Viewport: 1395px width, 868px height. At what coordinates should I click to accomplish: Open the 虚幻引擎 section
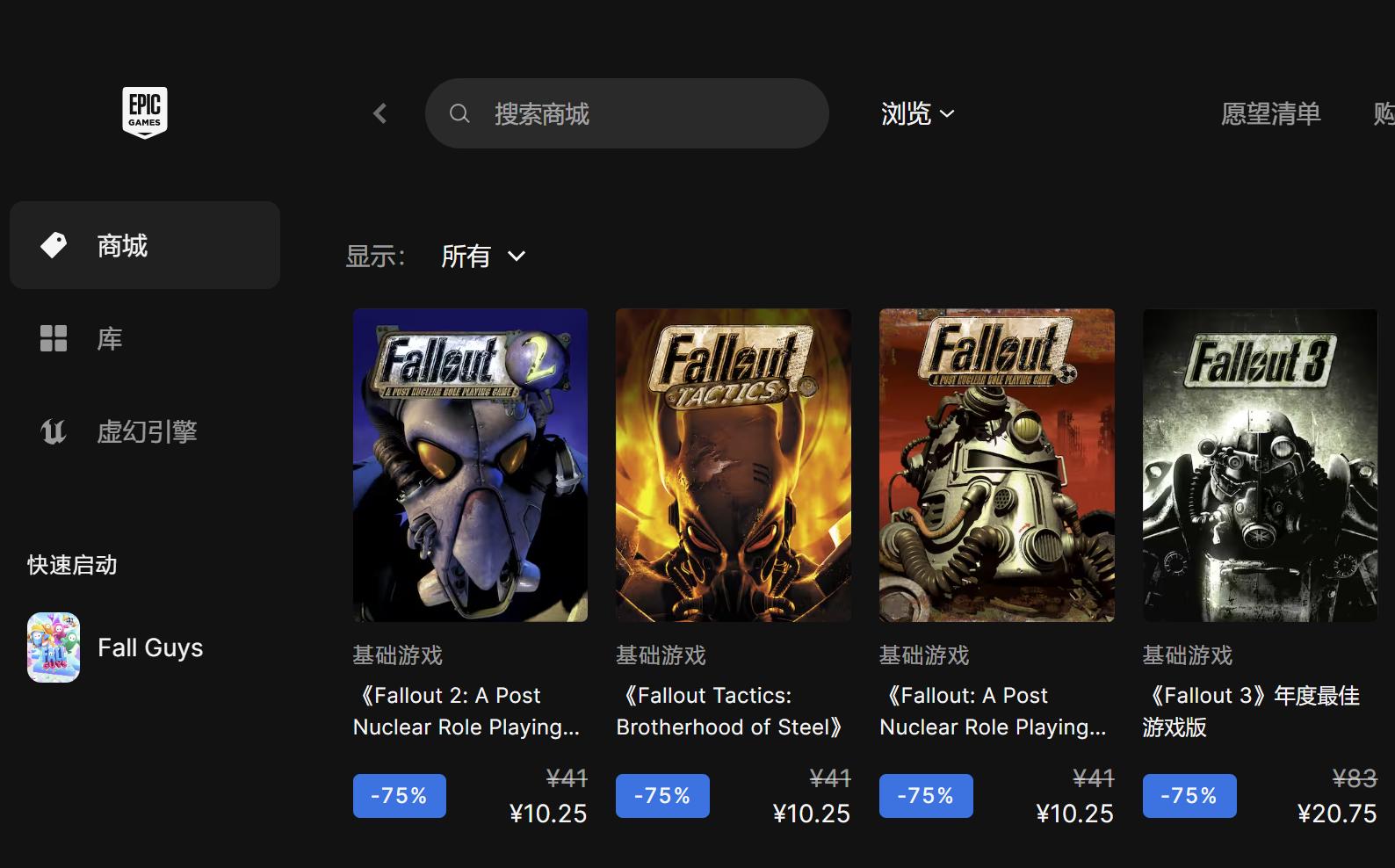pos(145,431)
